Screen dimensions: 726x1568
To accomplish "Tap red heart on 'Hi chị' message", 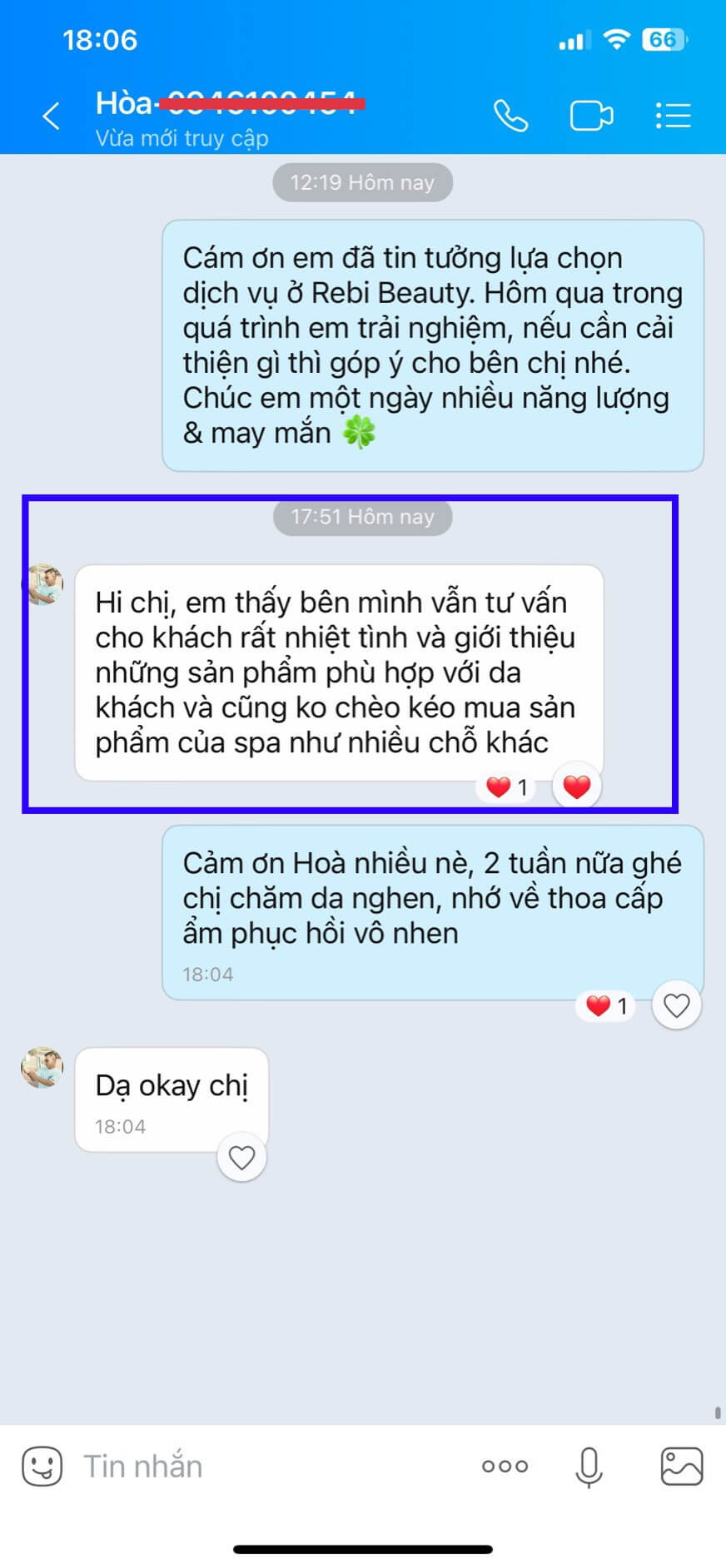I will pos(576,786).
